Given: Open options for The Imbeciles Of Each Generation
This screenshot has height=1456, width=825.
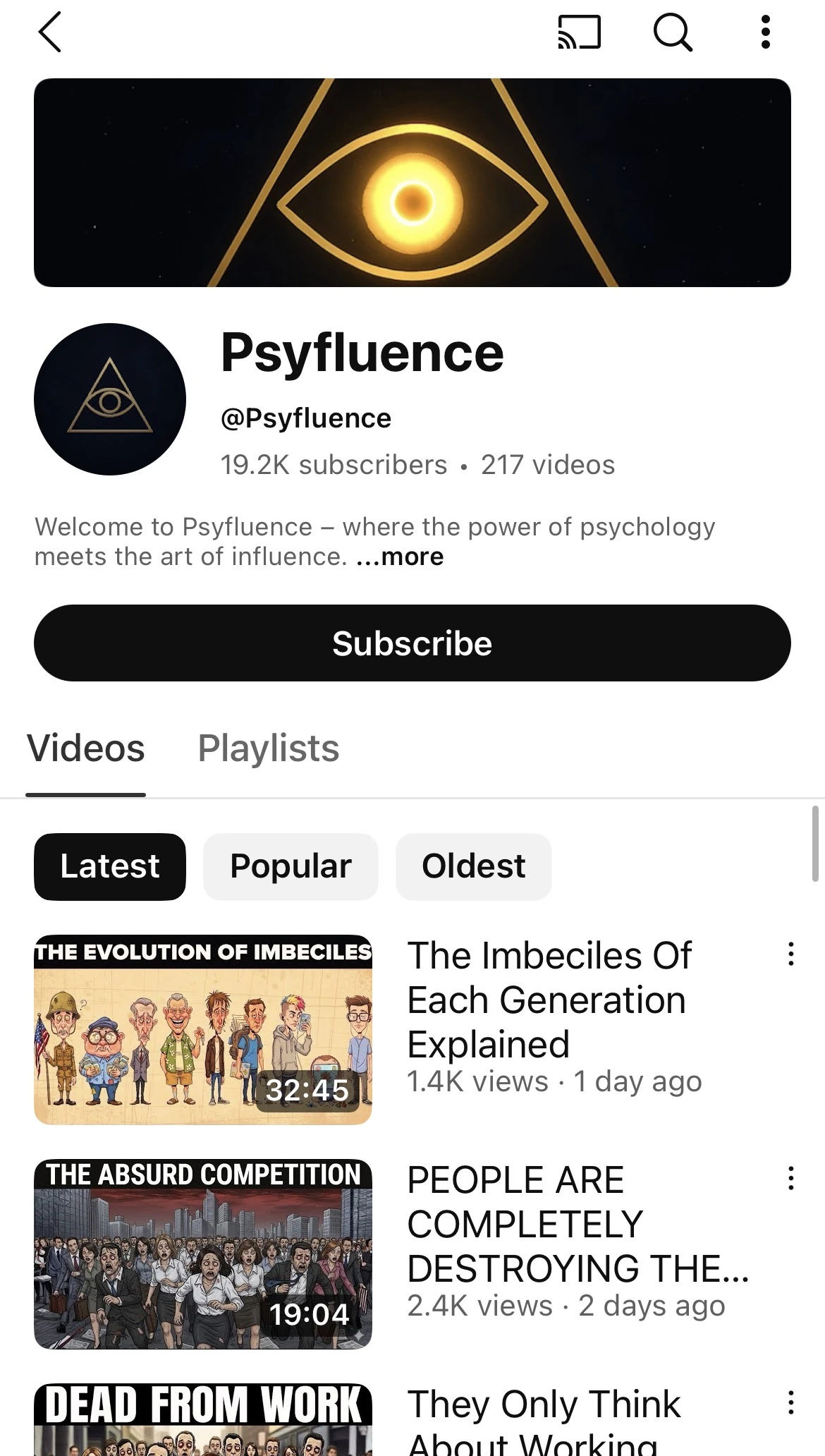Looking at the screenshot, I should coord(791,954).
